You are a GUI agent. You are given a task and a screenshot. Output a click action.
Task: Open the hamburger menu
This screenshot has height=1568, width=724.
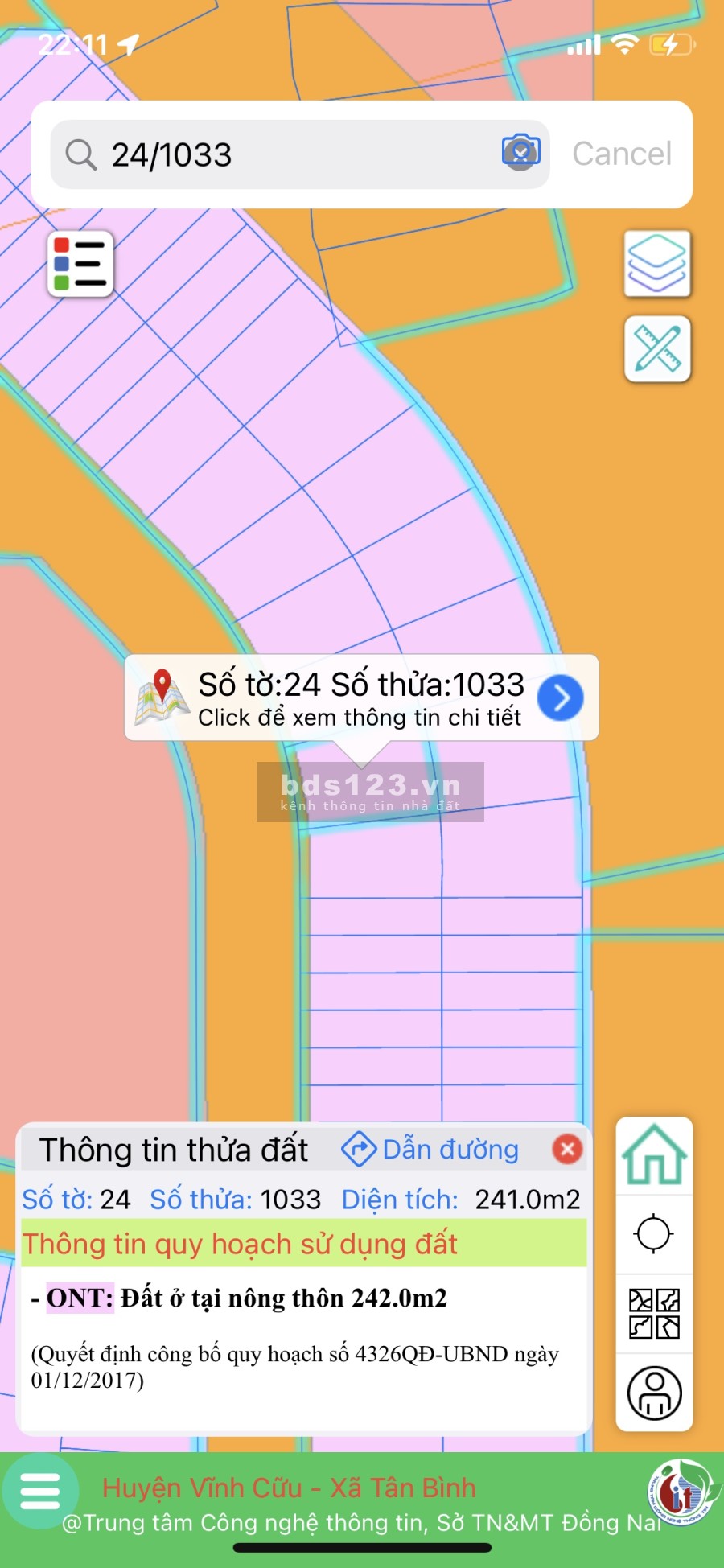click(x=40, y=1491)
